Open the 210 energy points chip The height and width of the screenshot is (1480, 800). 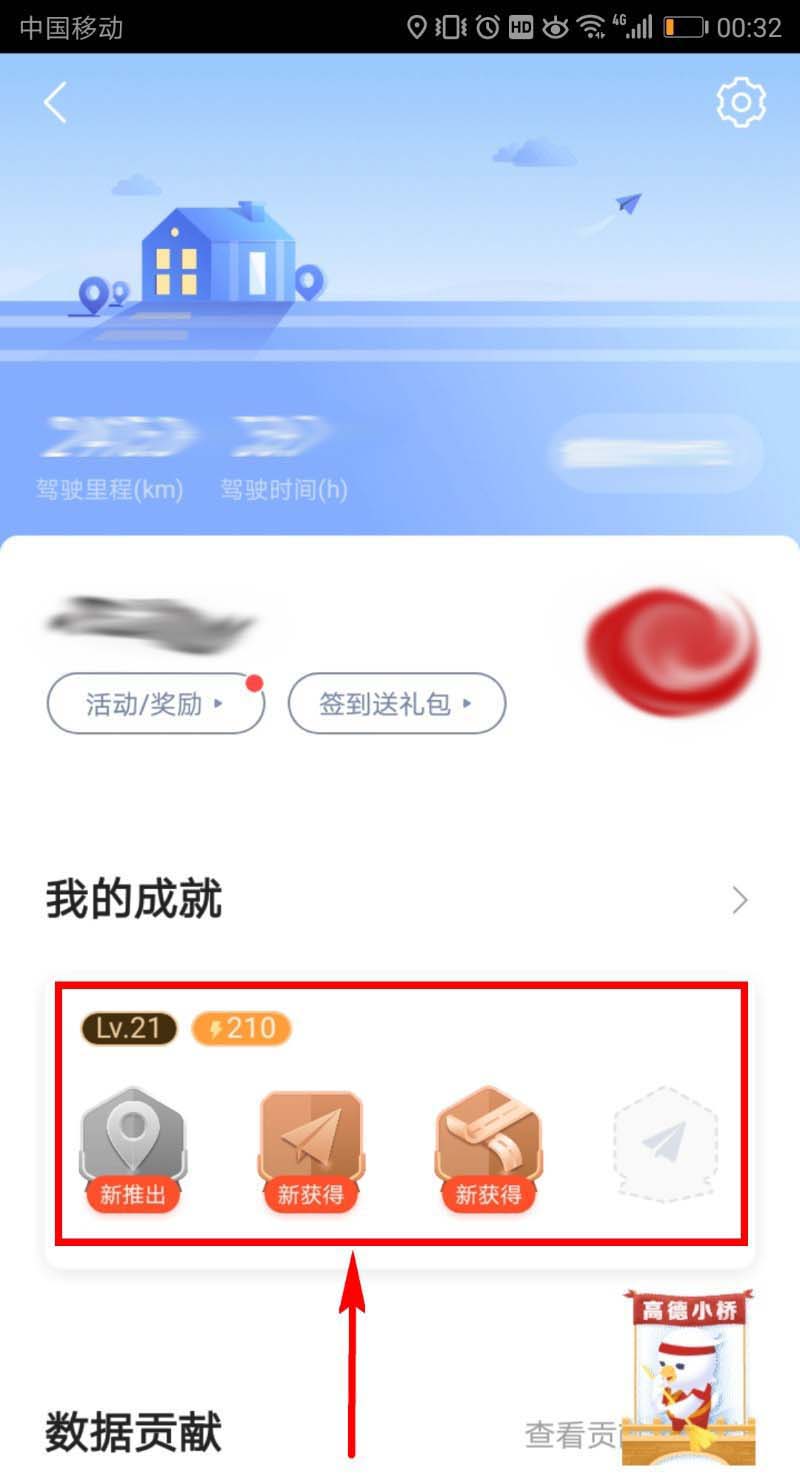tap(241, 1028)
